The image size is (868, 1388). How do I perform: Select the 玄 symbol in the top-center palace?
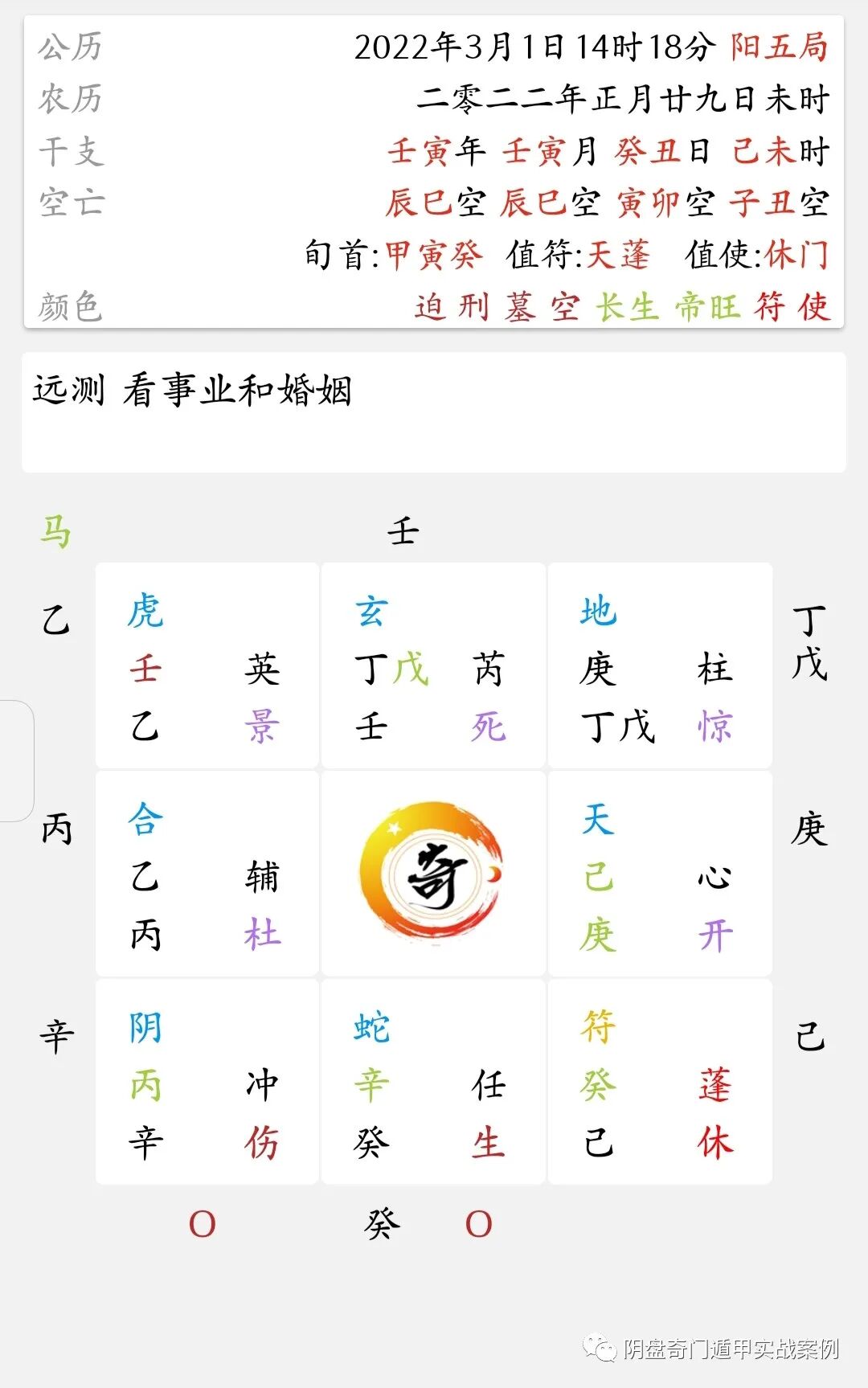370,609
